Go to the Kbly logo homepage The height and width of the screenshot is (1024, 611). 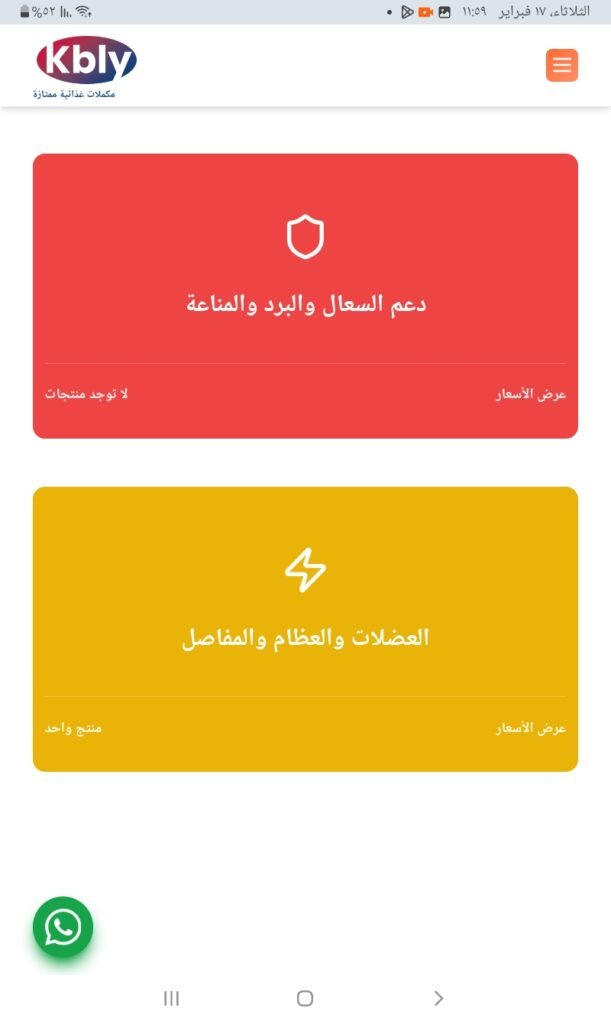tap(86, 66)
